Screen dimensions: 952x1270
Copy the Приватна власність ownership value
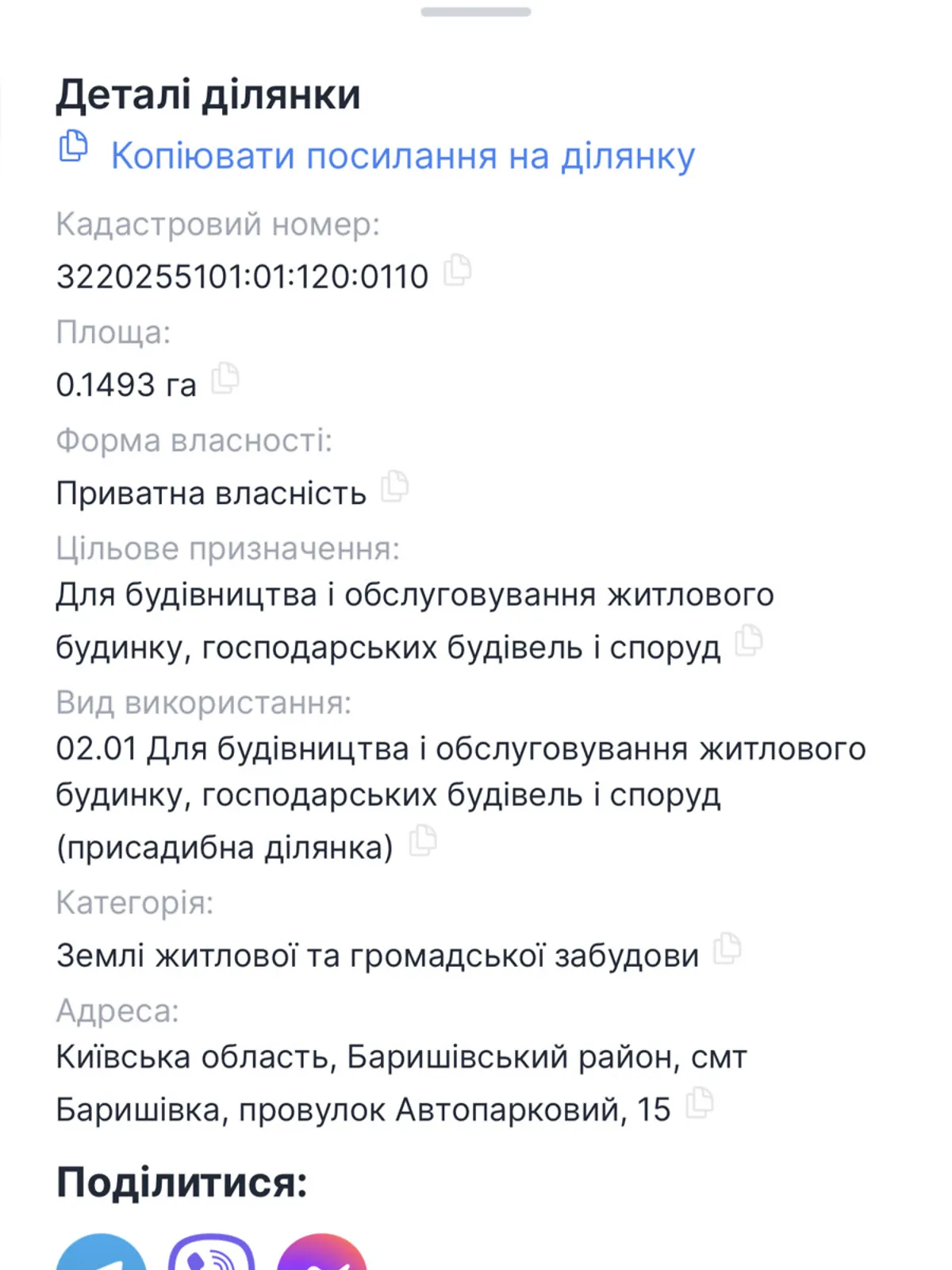(395, 487)
